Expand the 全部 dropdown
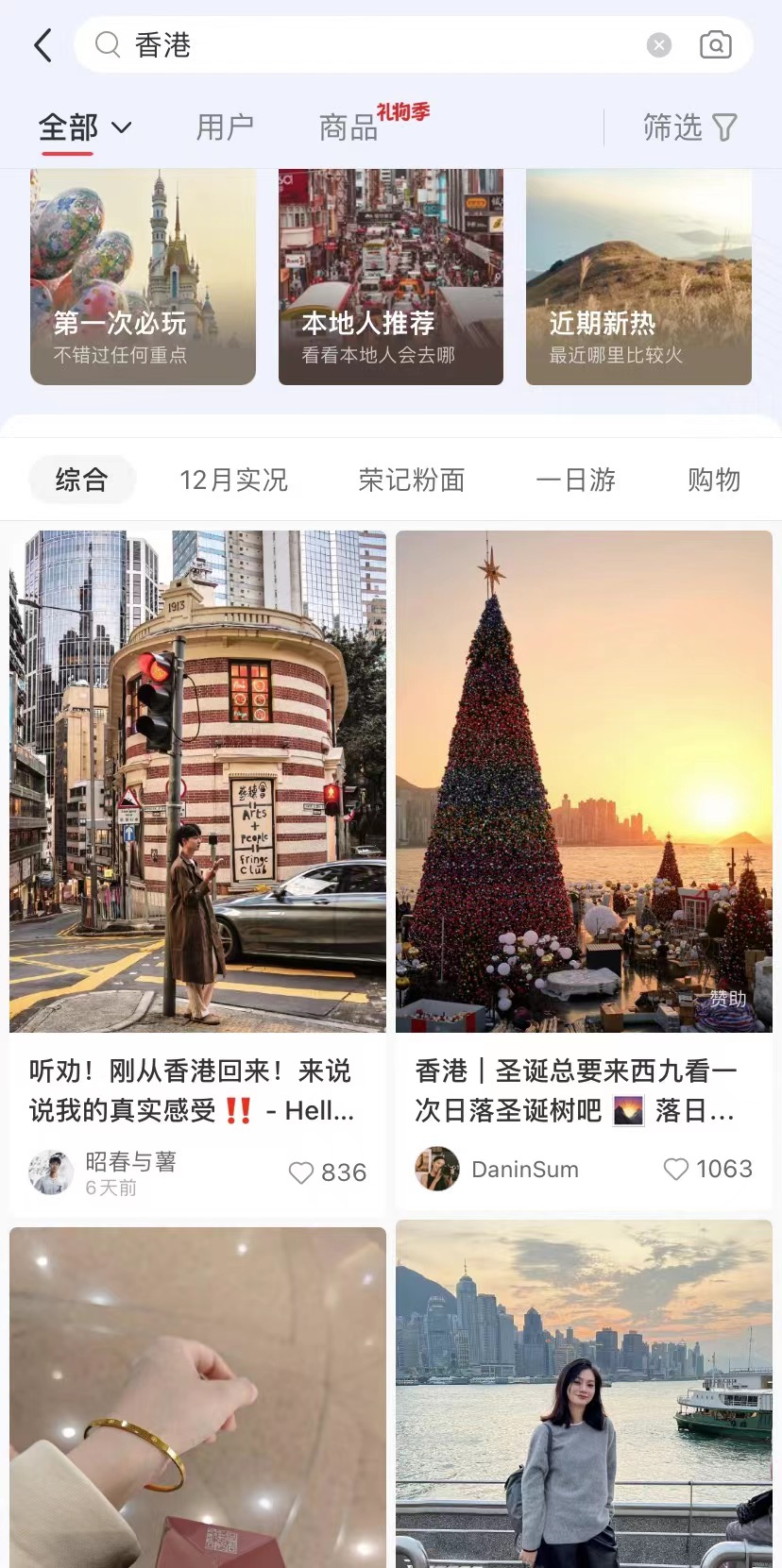The width and height of the screenshot is (782, 1568). click(x=85, y=127)
